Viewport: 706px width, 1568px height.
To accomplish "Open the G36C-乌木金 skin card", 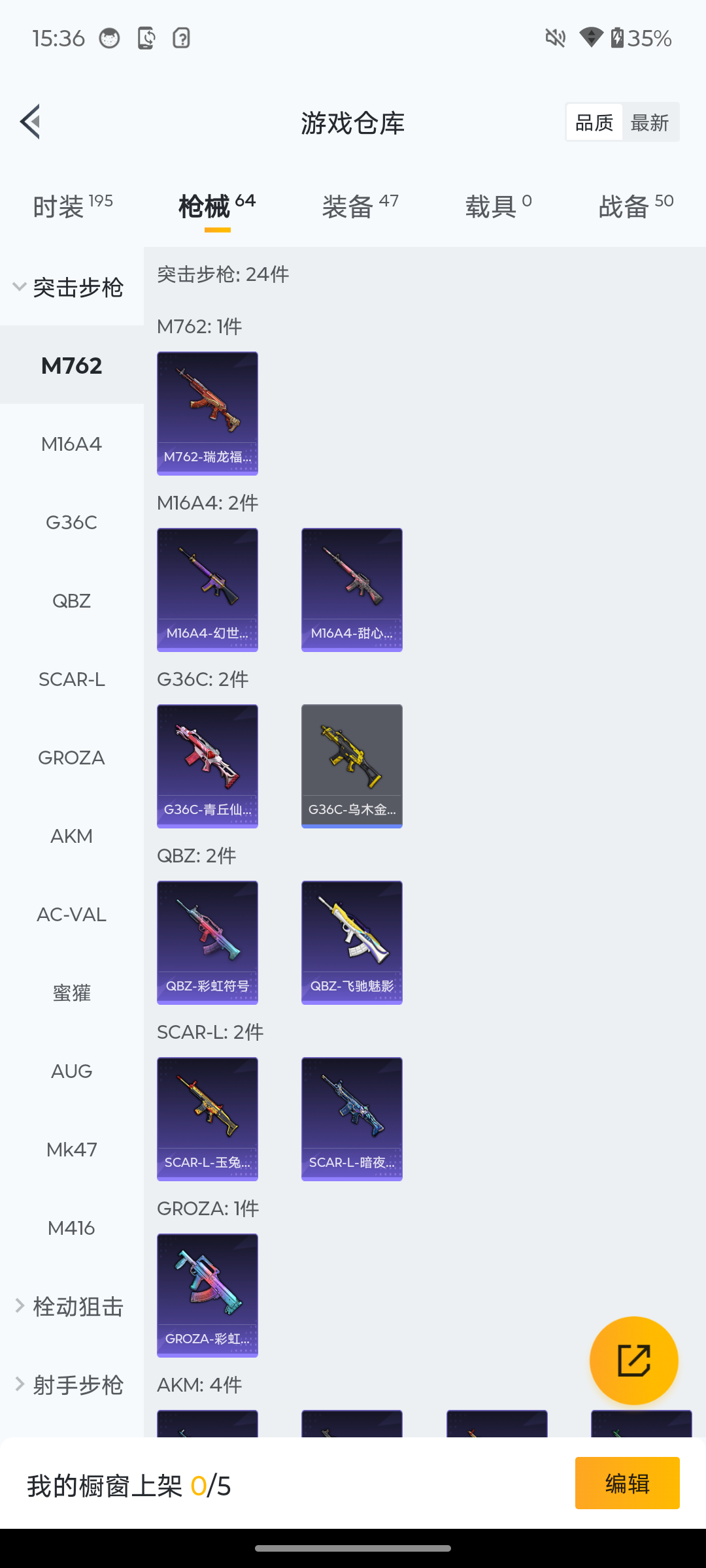I will pyautogui.click(x=352, y=766).
